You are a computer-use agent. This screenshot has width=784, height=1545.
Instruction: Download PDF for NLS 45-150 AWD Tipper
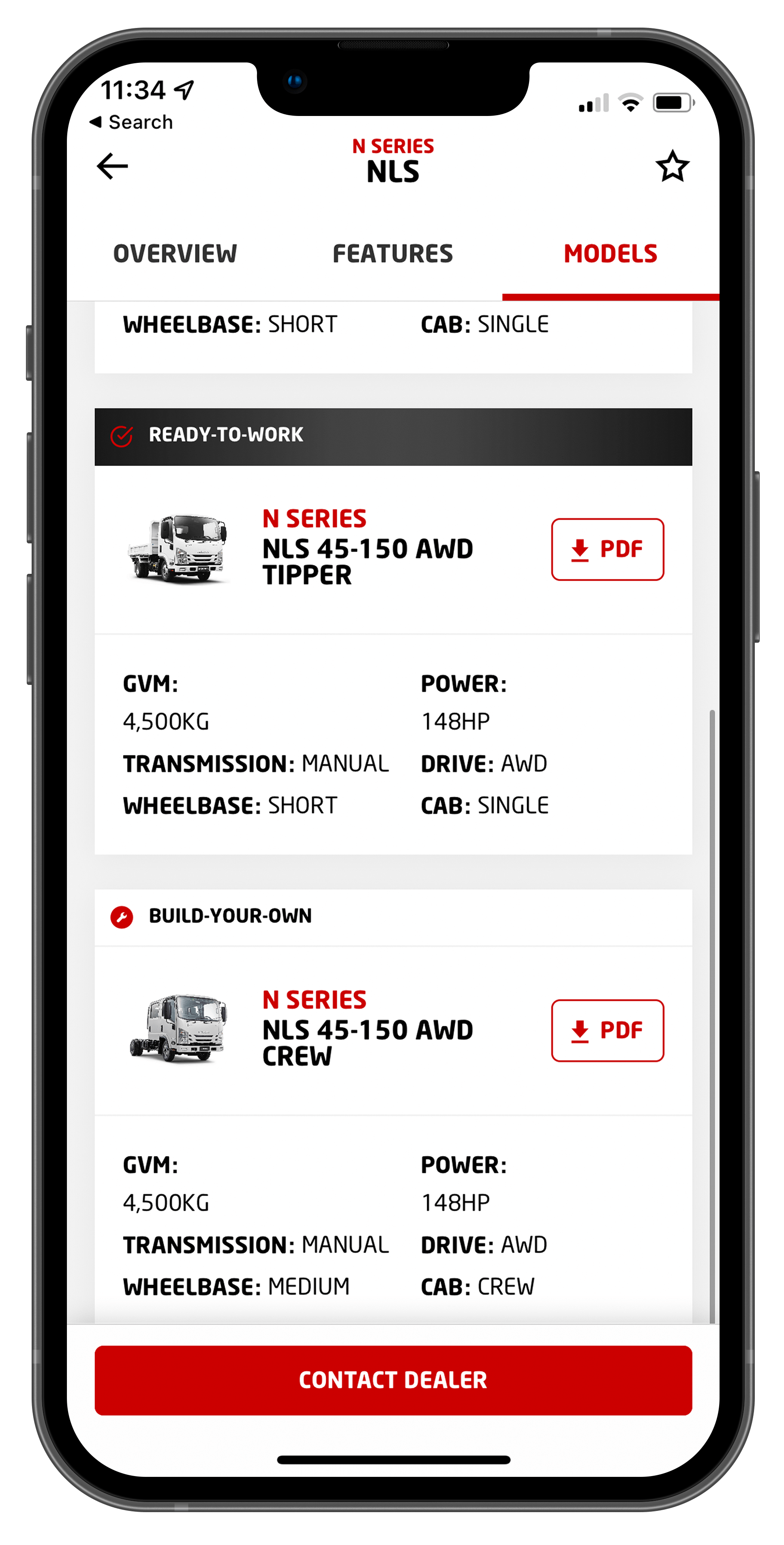pos(606,549)
